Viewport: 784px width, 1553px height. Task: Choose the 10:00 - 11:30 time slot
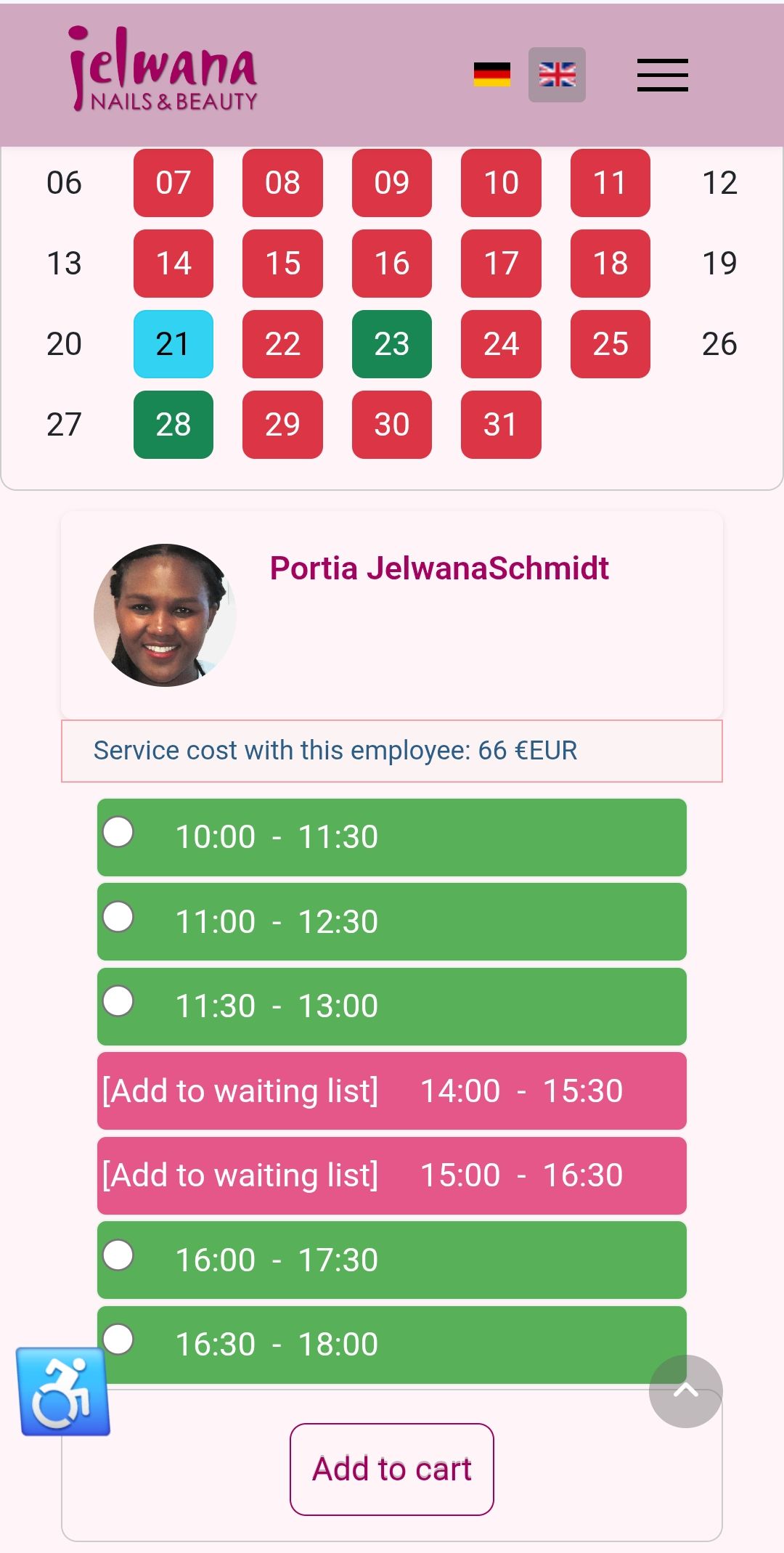tap(118, 832)
